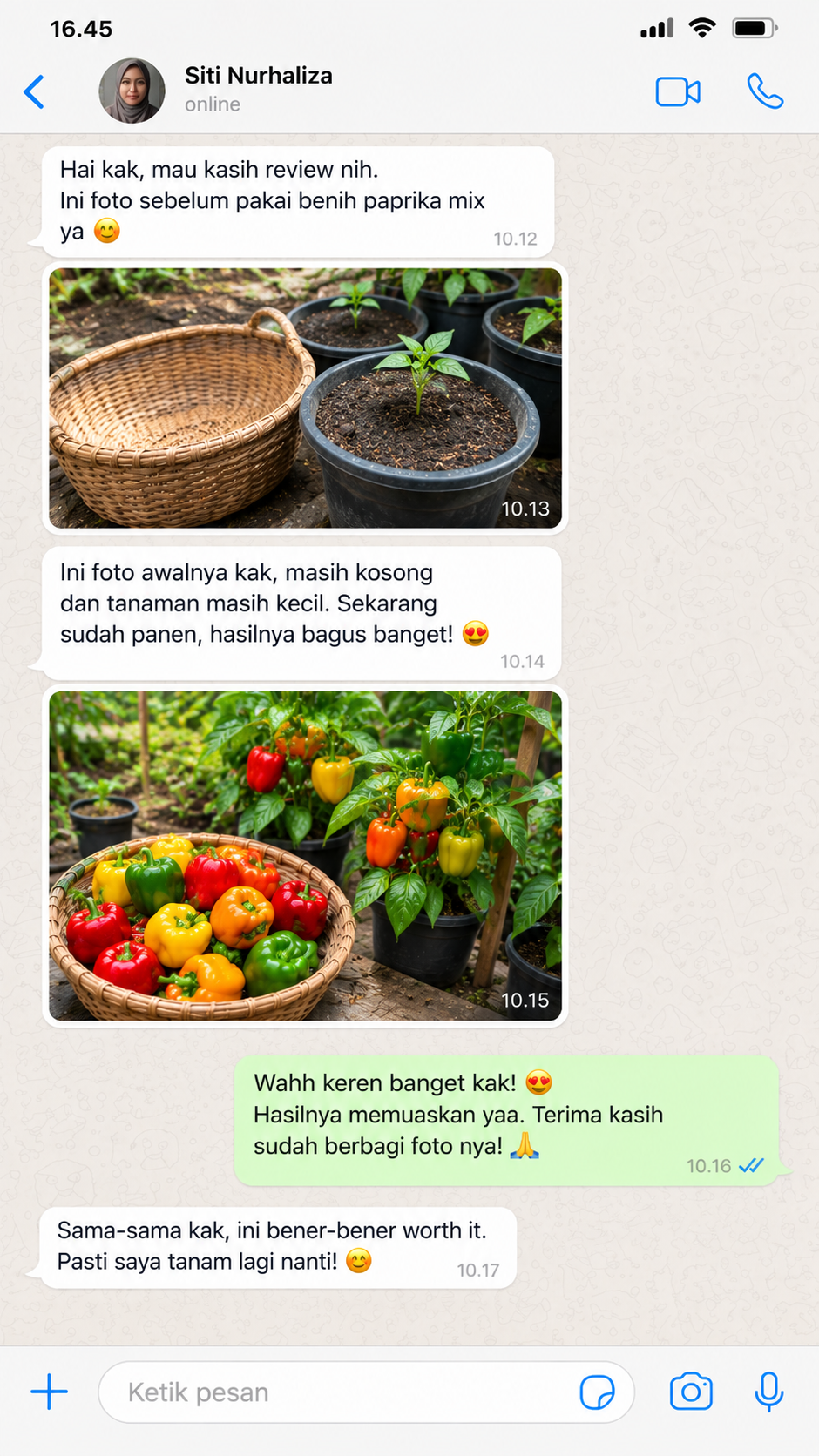Open the camera to take a photo
The image size is (819, 1456).
[691, 1392]
